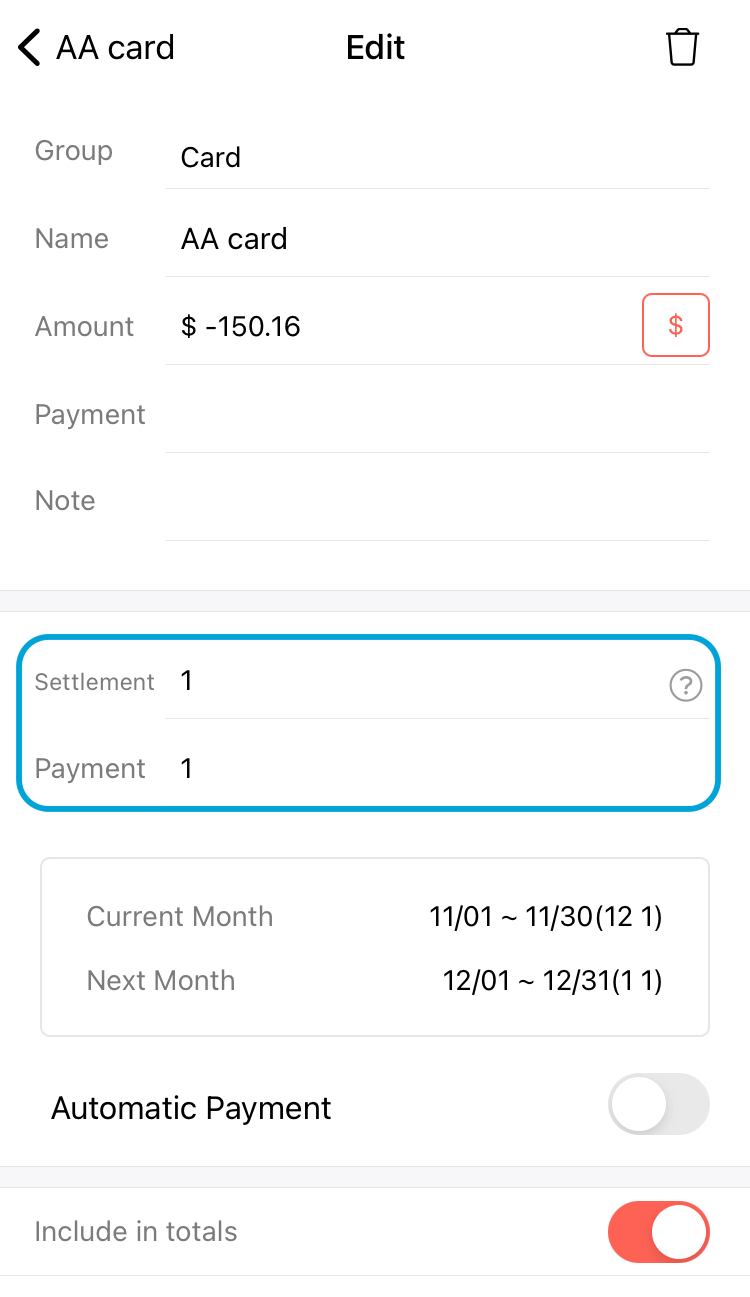Enable the Automatic Payment switch
750x1297 pixels.
(658, 1104)
